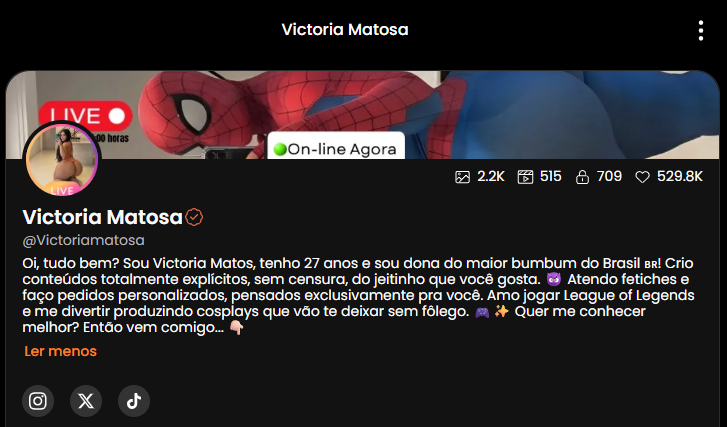
Task: Open the X (Twitter) profile link
Action: tap(86, 401)
